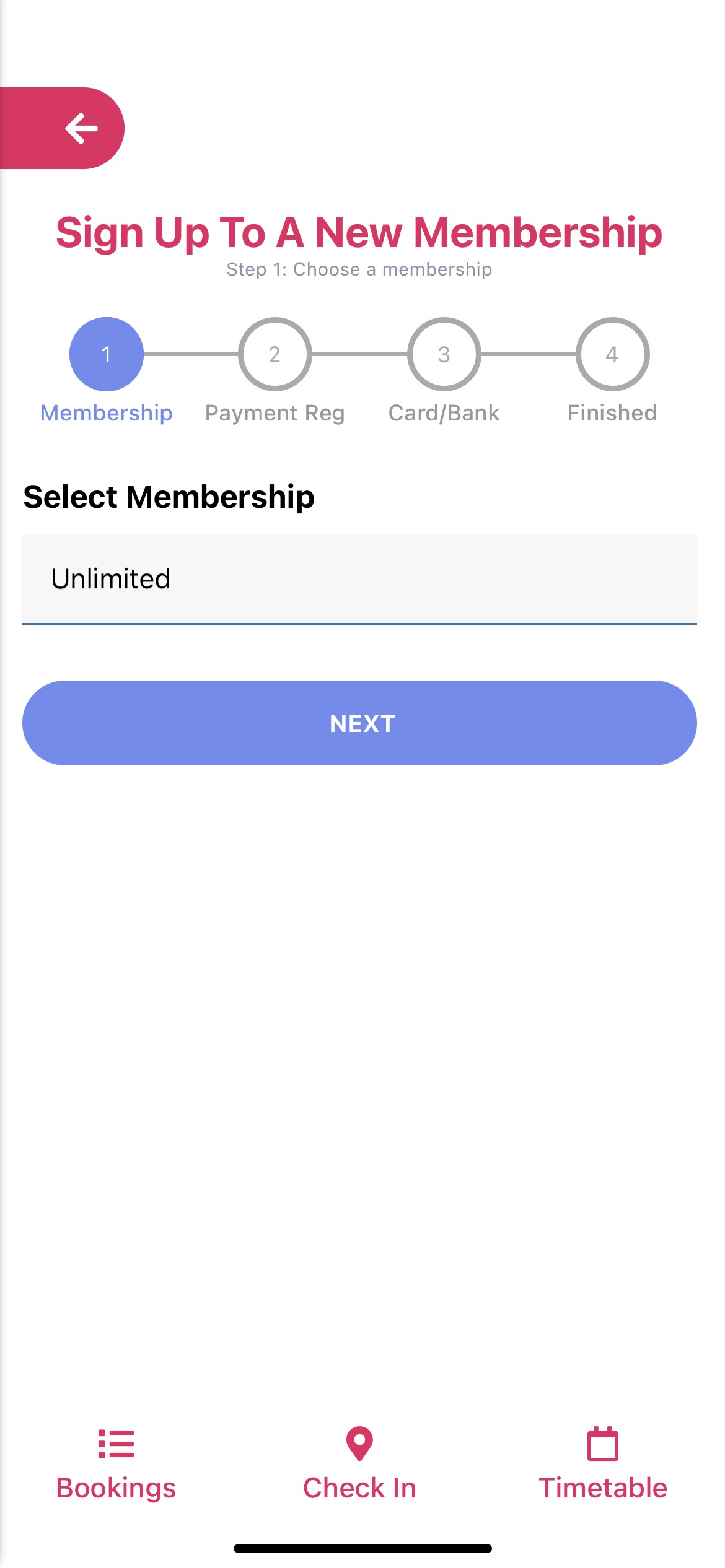Select step 1 Membership circle
The image size is (725, 1568).
tap(106, 354)
